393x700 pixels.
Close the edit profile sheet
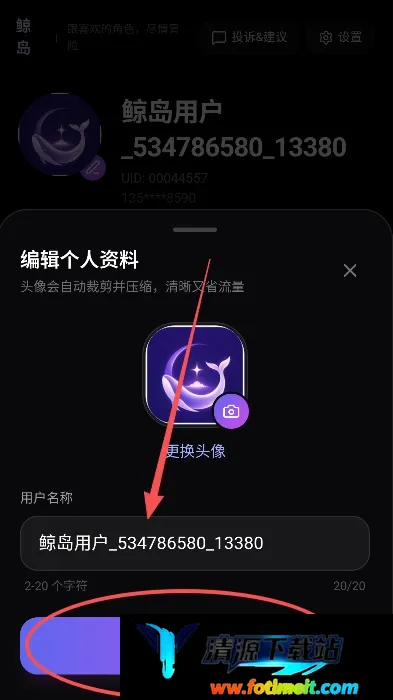[x=350, y=271]
